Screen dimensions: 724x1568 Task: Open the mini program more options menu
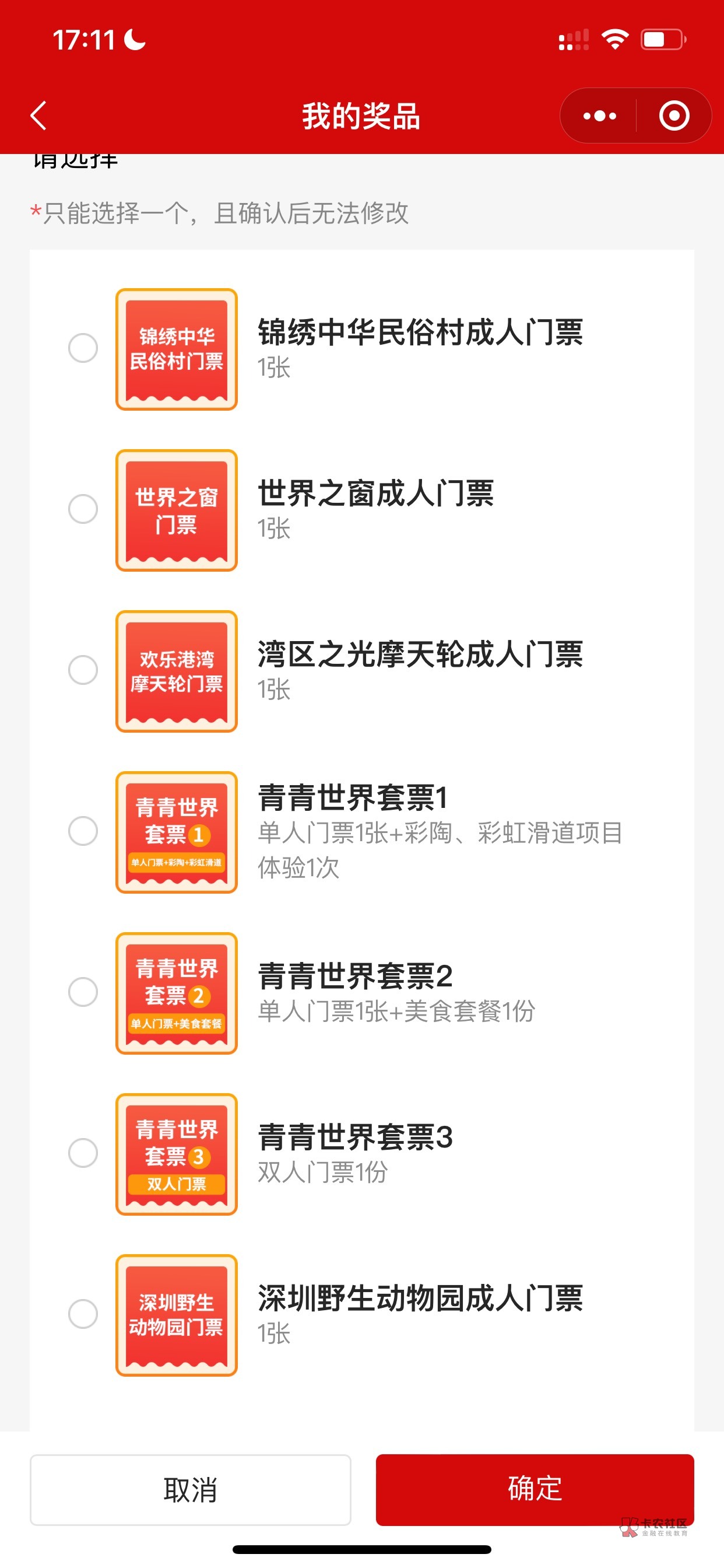[599, 116]
